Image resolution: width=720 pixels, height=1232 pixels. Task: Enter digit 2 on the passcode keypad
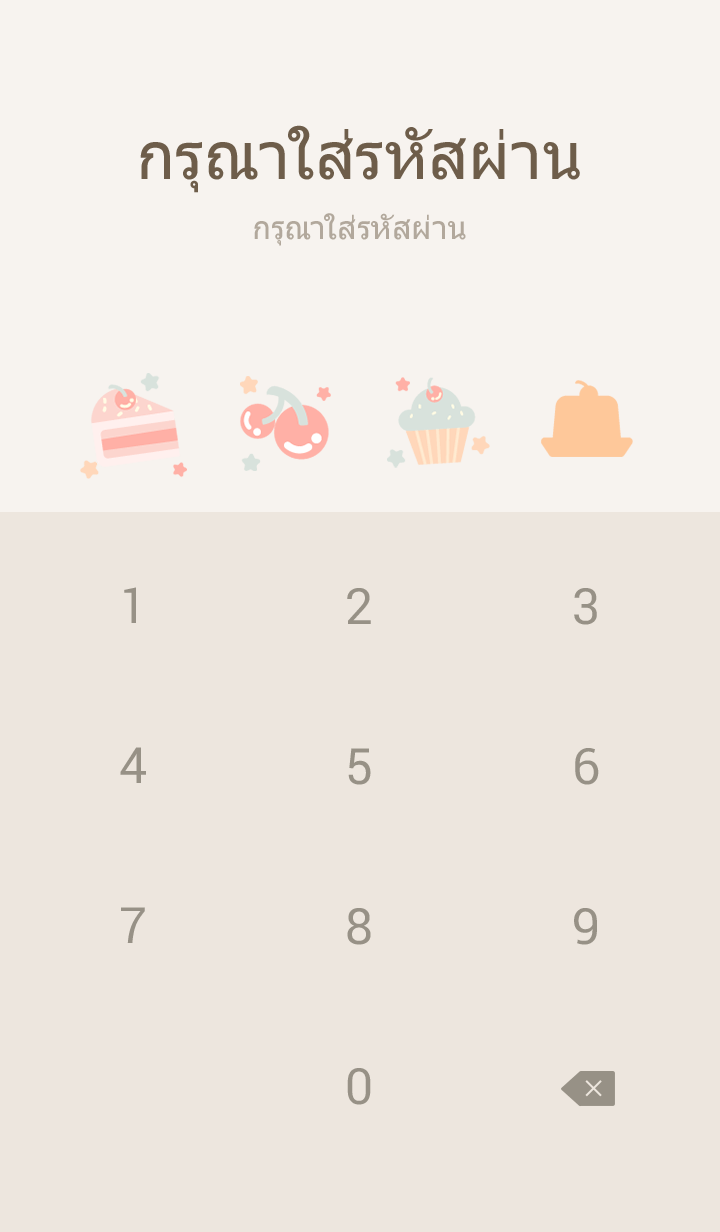359,607
